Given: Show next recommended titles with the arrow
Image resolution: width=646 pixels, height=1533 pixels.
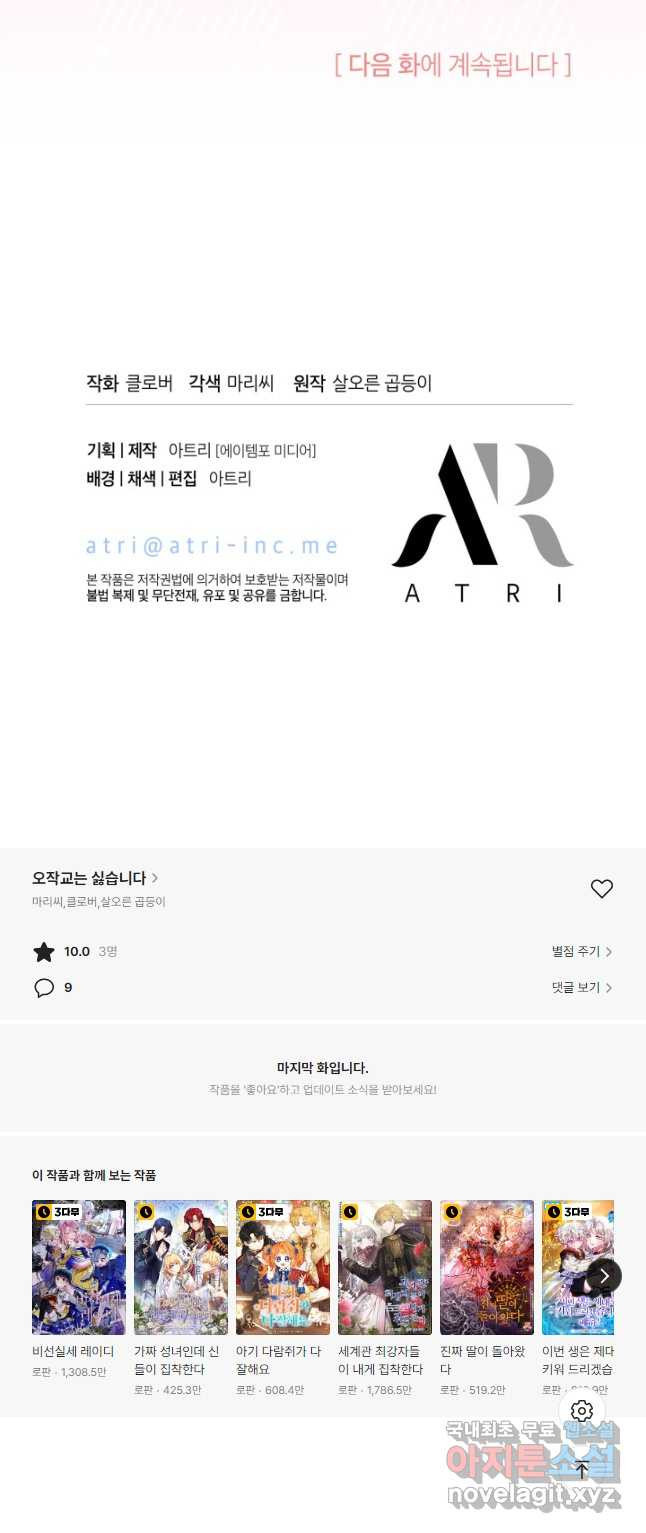Looking at the screenshot, I should 604,1276.
